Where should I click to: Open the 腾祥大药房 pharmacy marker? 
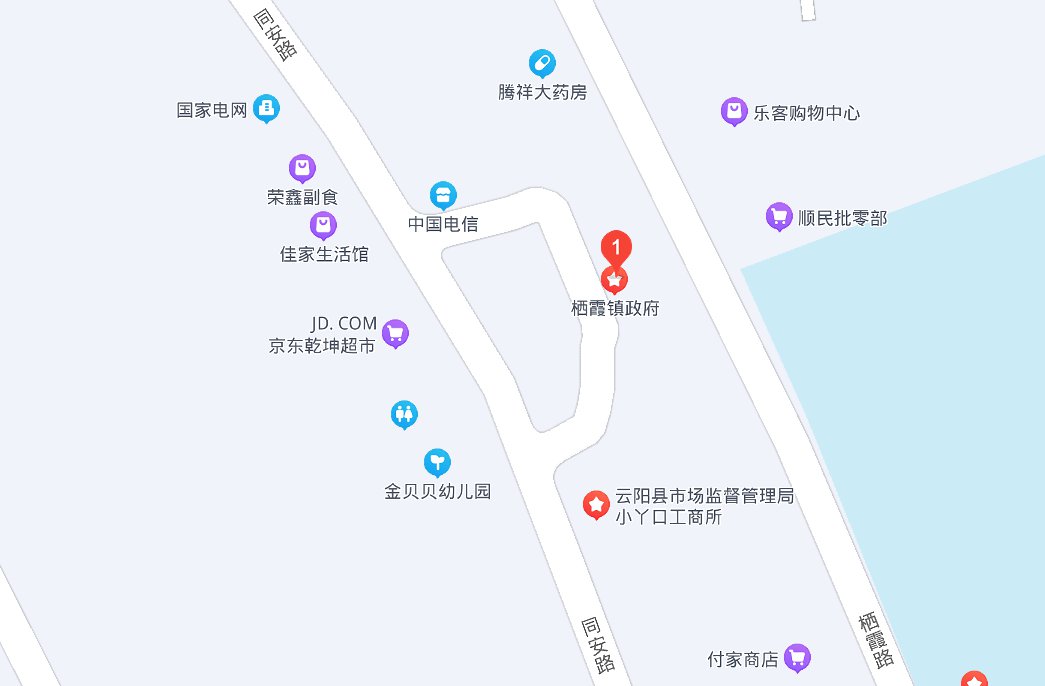point(542,64)
